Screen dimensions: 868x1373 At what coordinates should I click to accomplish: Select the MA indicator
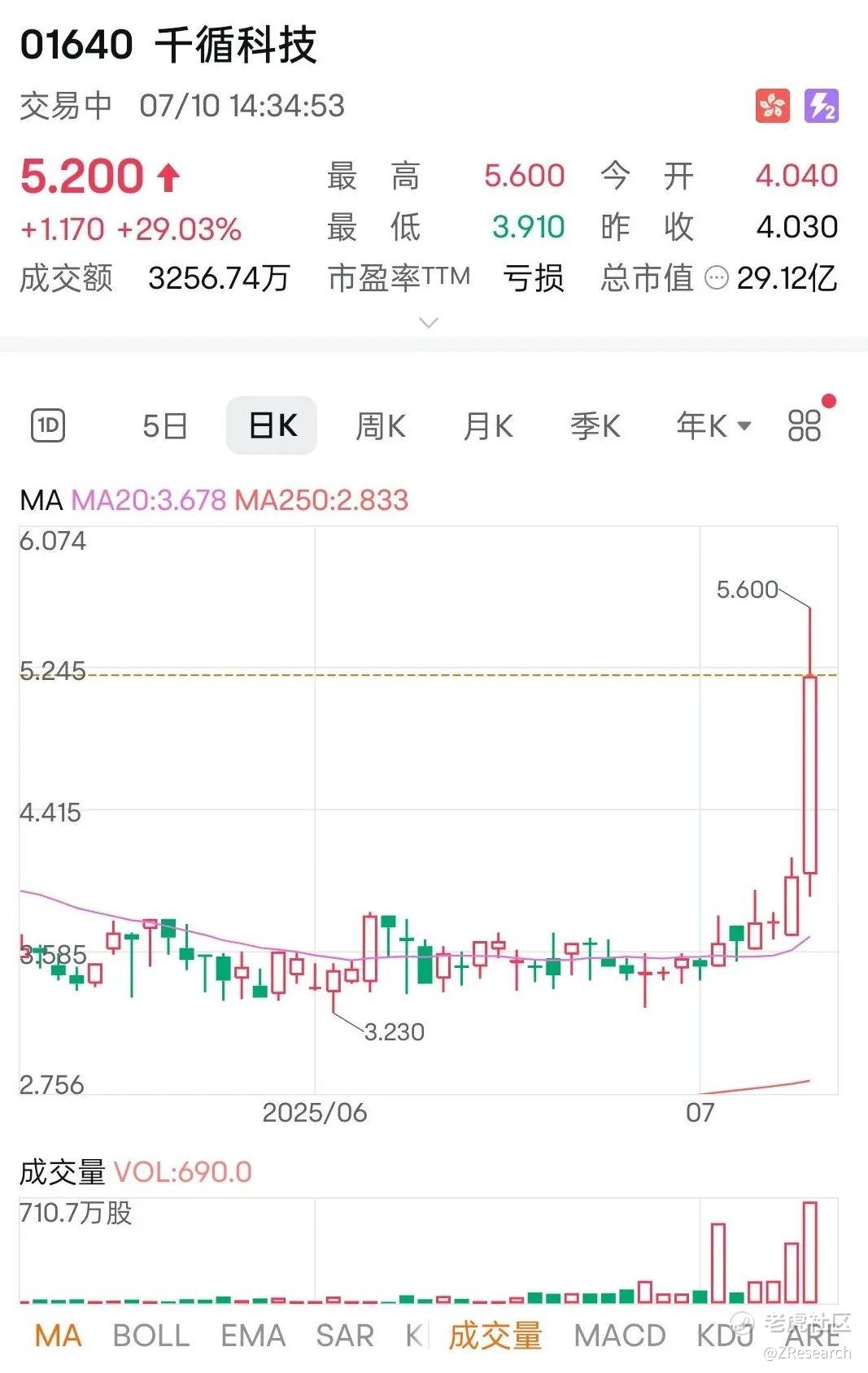click(59, 1336)
